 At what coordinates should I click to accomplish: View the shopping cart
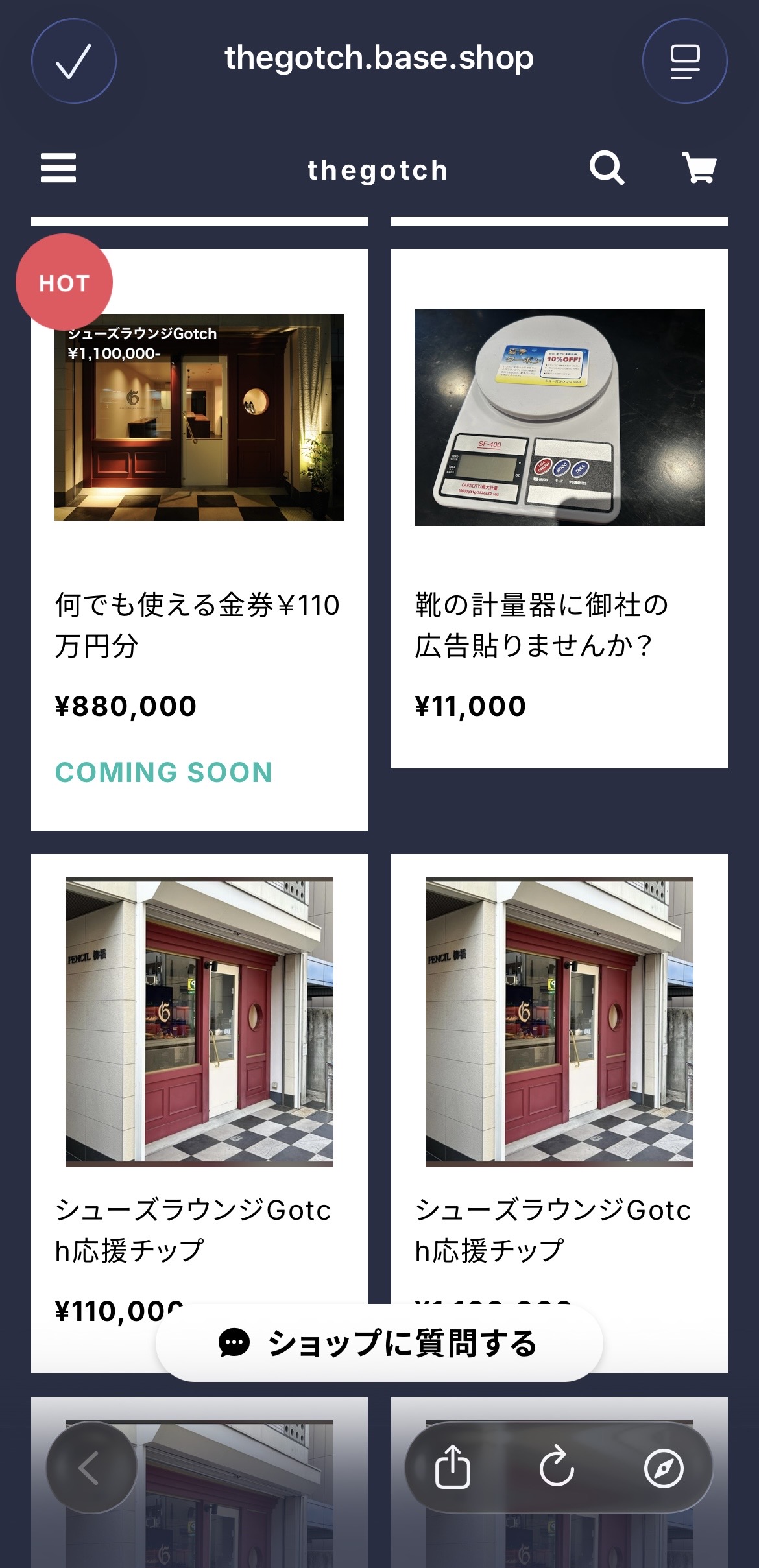point(699,169)
